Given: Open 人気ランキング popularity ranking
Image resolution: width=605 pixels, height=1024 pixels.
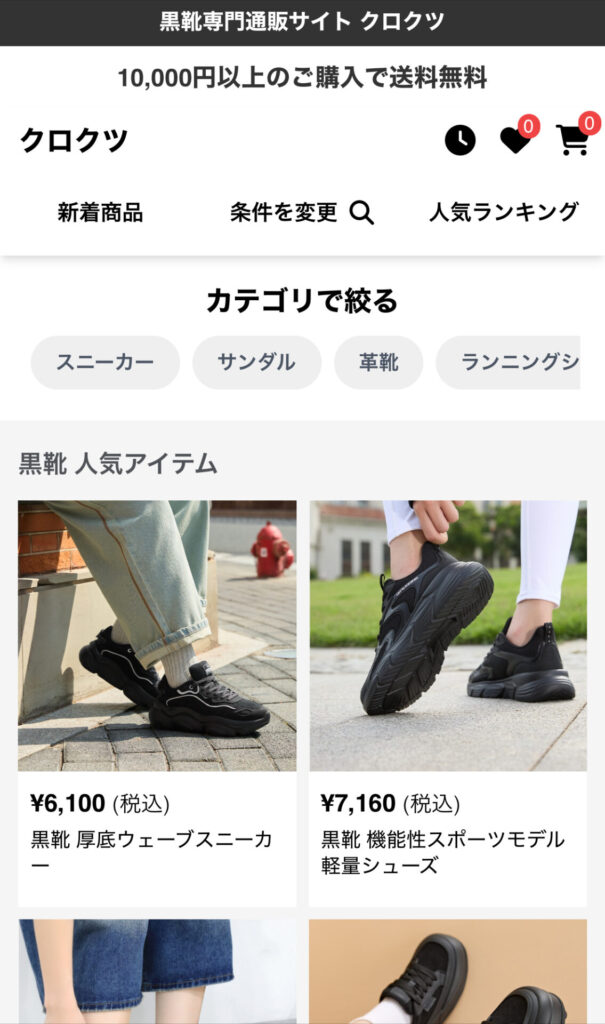Looking at the screenshot, I should [x=503, y=212].
